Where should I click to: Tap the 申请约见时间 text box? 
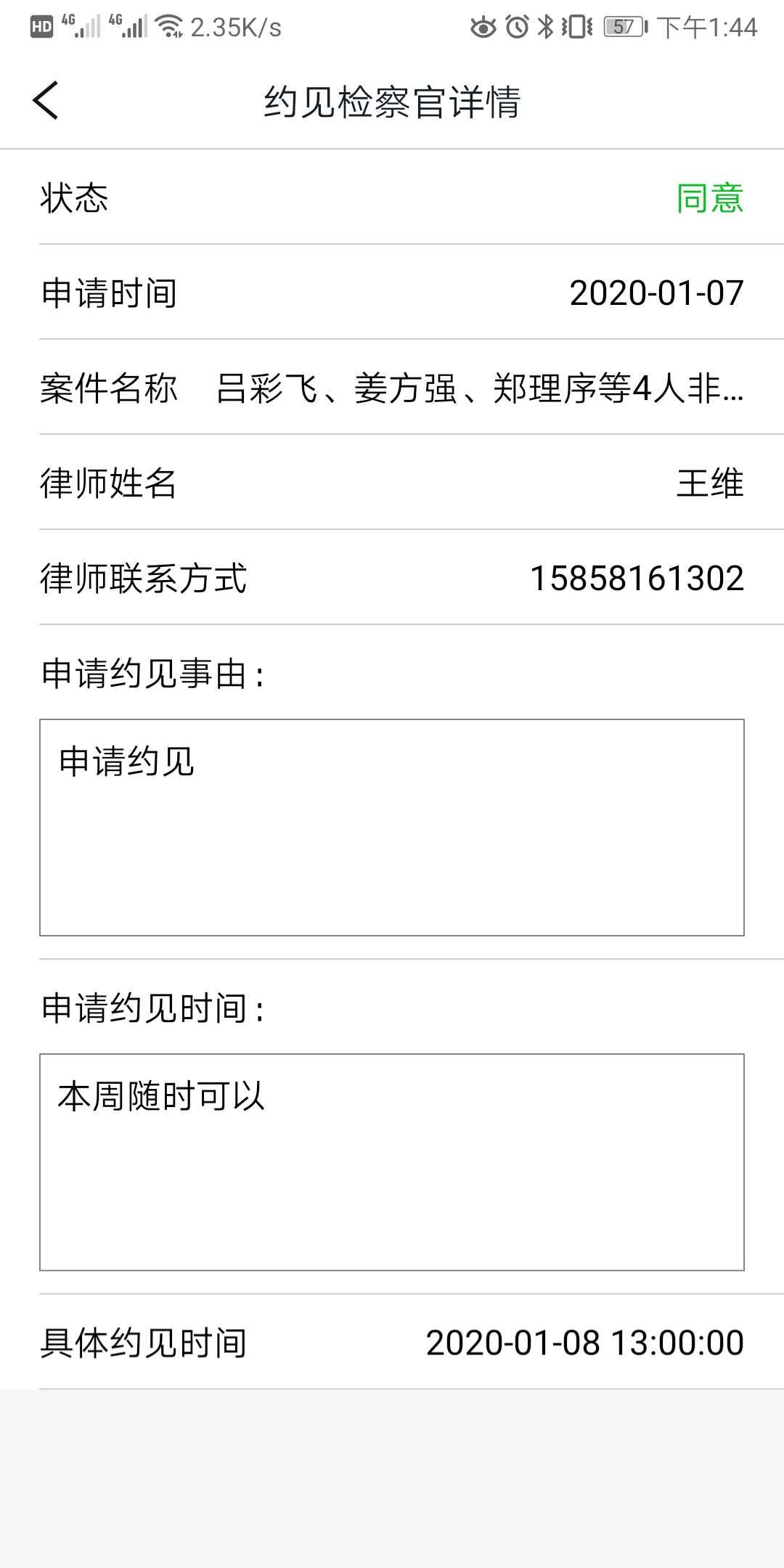[x=392, y=1162]
